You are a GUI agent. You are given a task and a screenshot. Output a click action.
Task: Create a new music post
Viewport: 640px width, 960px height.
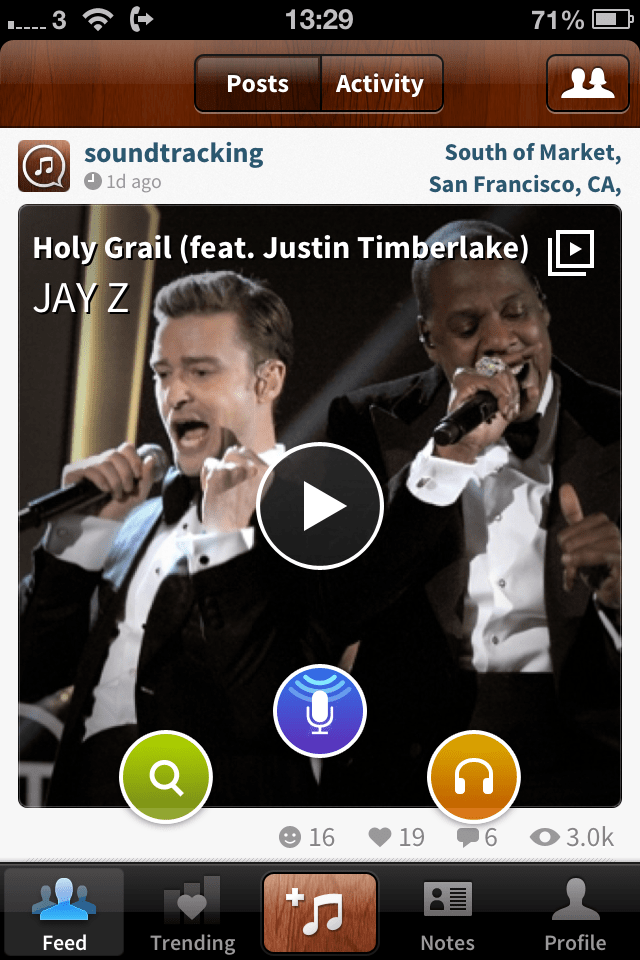click(320, 914)
